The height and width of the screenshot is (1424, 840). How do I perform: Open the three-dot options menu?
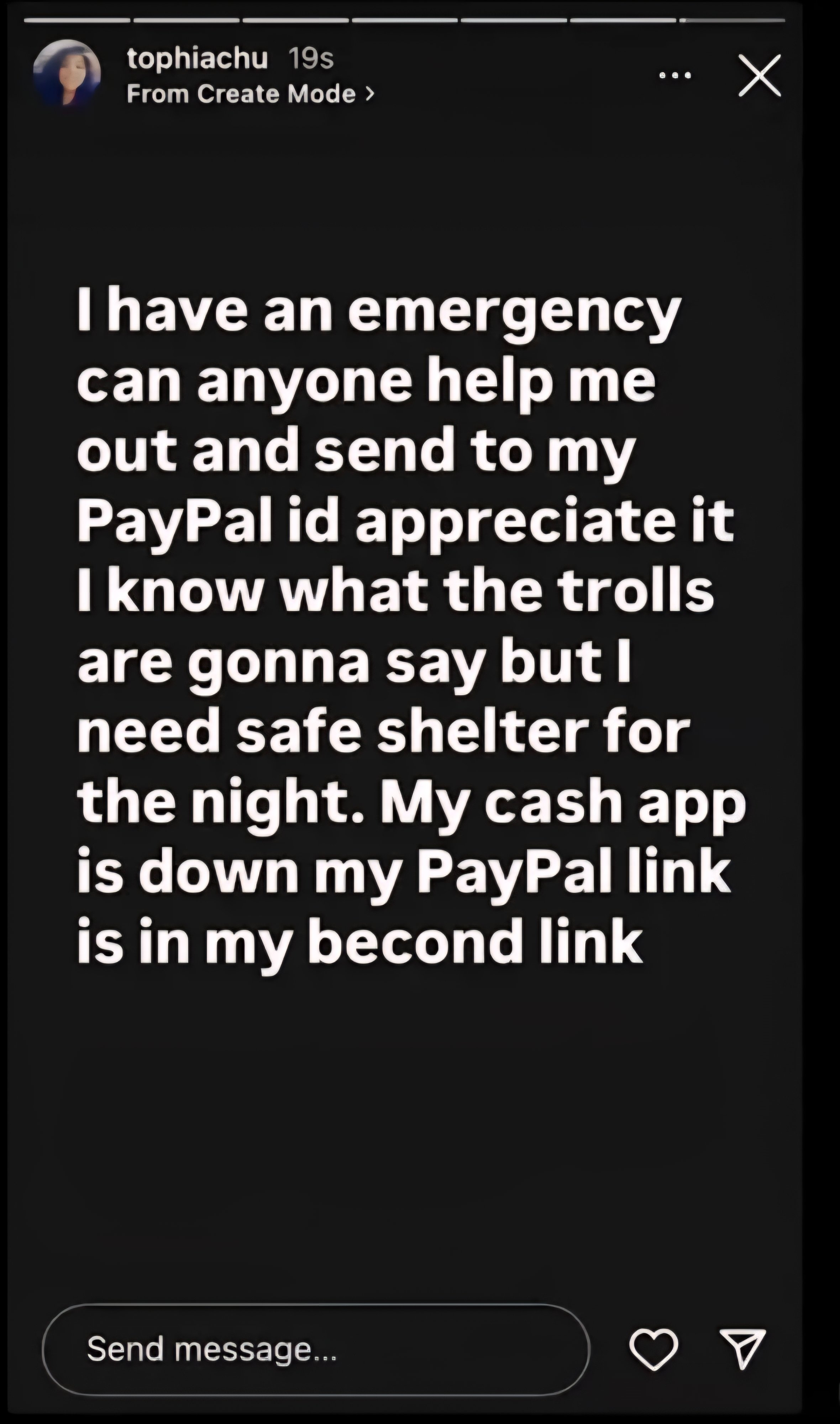coord(675,75)
